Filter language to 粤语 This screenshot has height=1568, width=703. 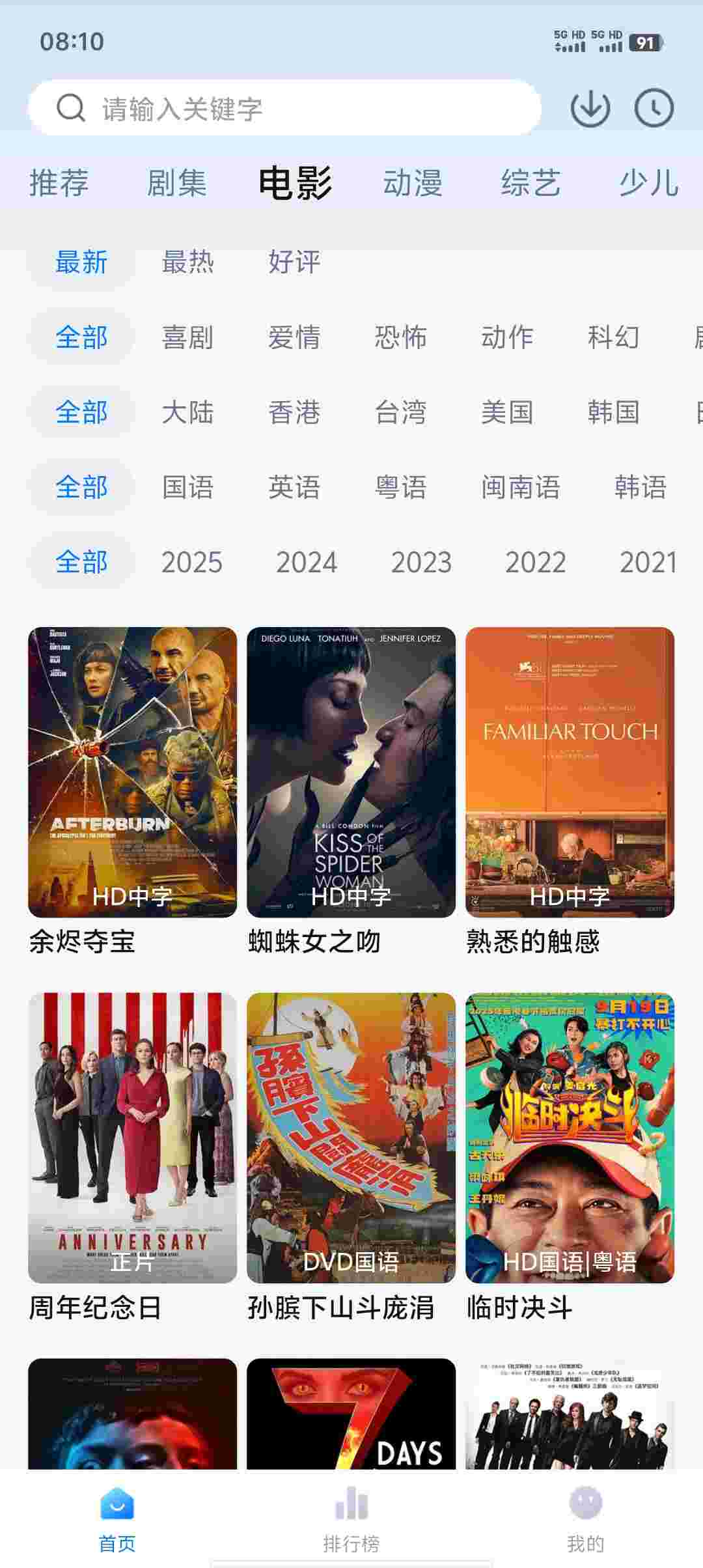[x=400, y=487]
